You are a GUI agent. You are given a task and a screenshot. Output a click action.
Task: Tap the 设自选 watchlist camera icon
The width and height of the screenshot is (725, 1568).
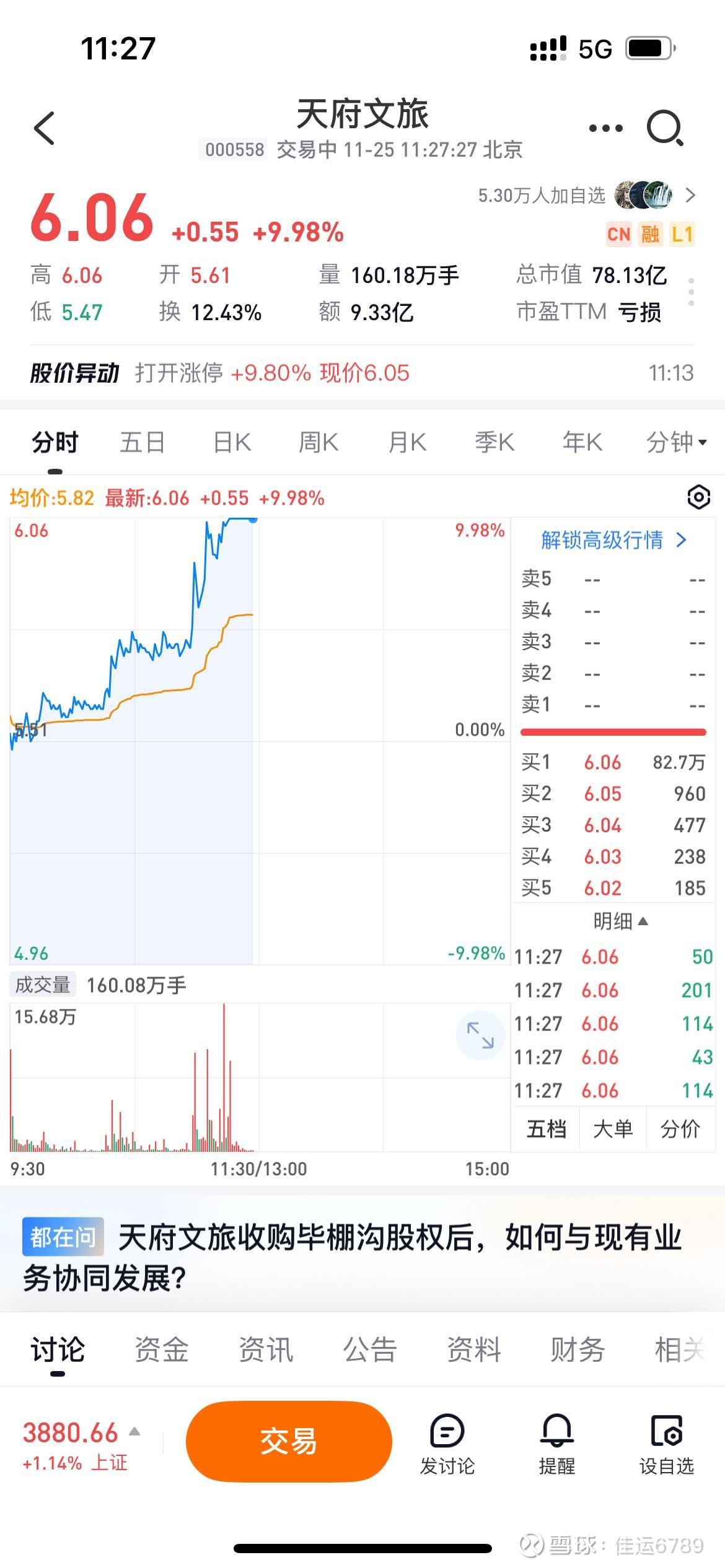coord(666,1438)
